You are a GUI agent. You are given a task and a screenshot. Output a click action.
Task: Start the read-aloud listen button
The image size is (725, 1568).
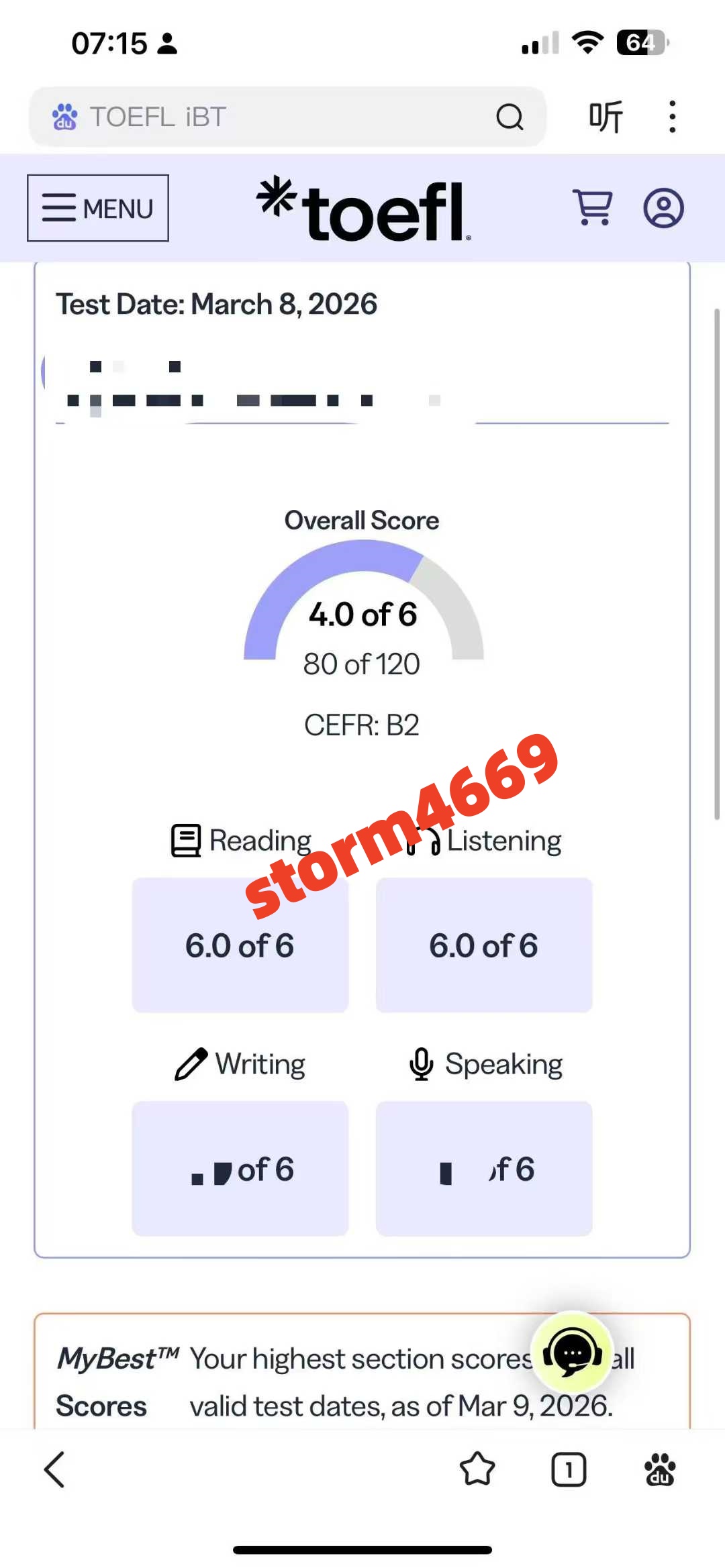(606, 117)
